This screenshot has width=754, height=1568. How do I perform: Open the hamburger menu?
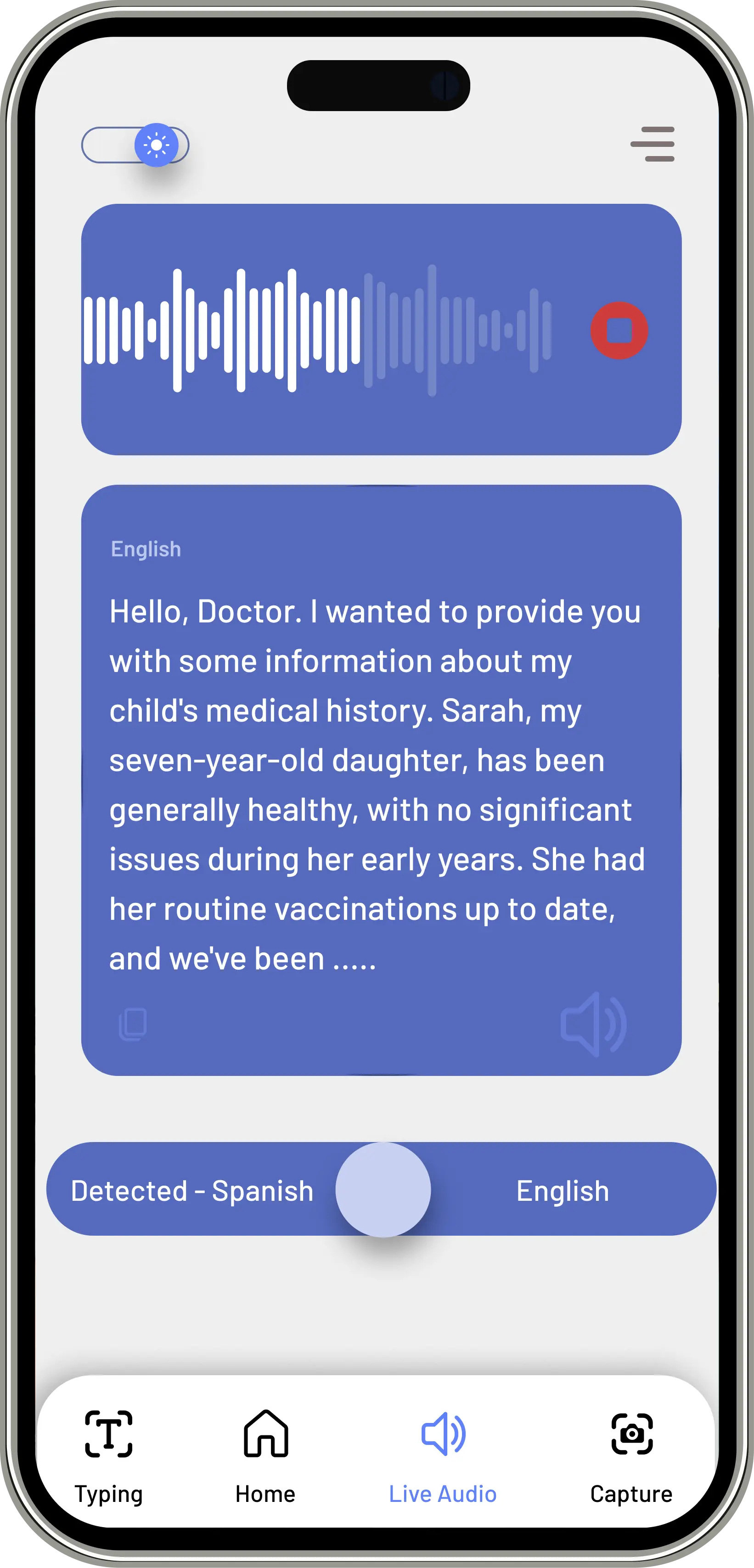click(x=653, y=144)
